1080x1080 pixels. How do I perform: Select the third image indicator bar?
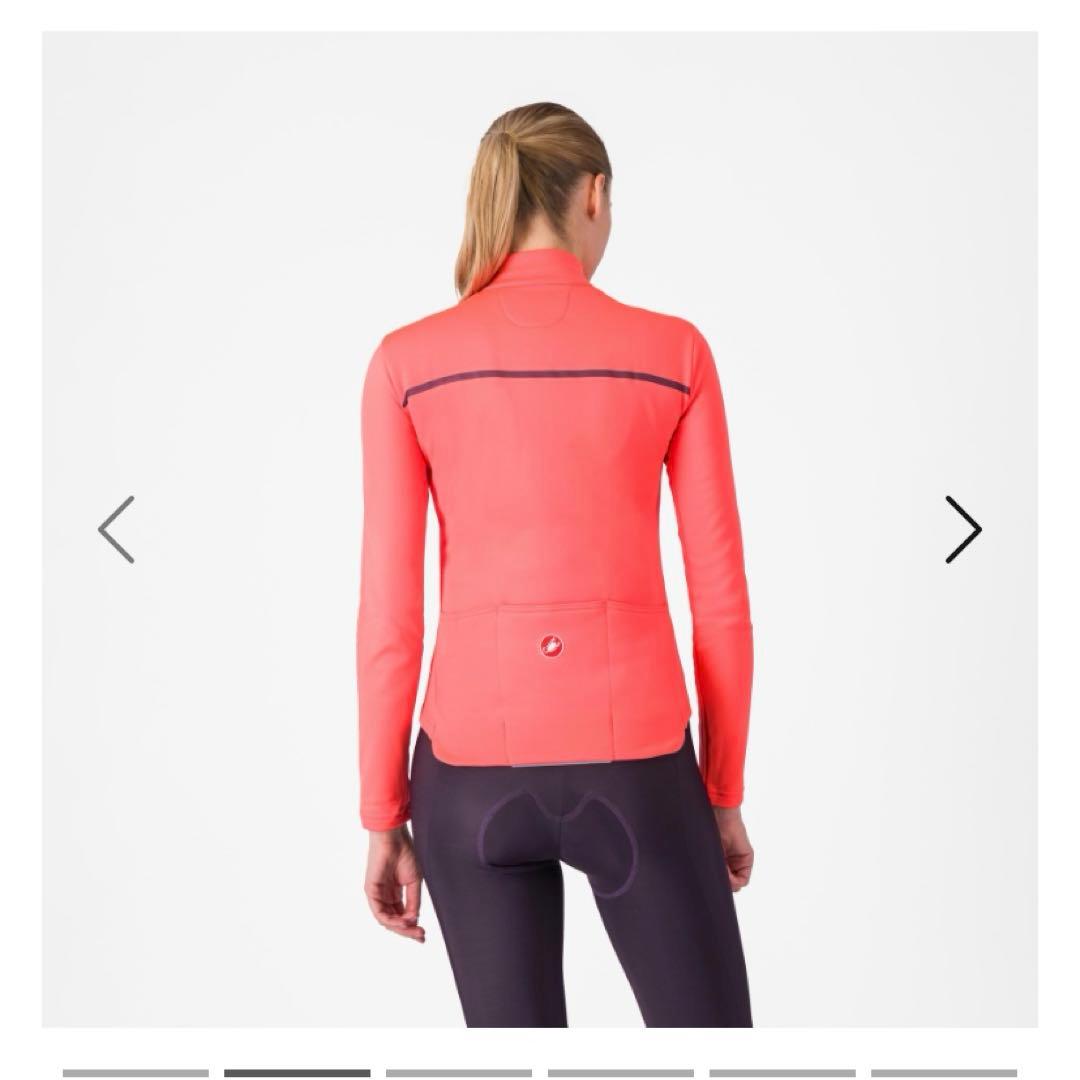click(459, 1073)
